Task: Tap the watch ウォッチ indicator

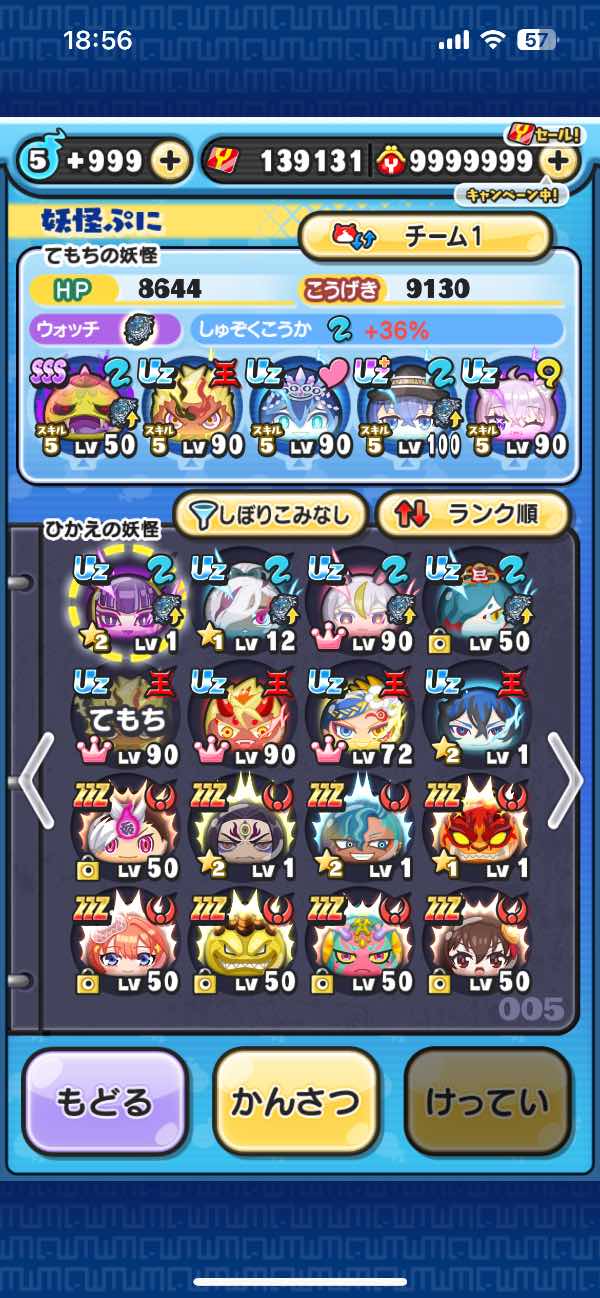Action: coord(107,330)
